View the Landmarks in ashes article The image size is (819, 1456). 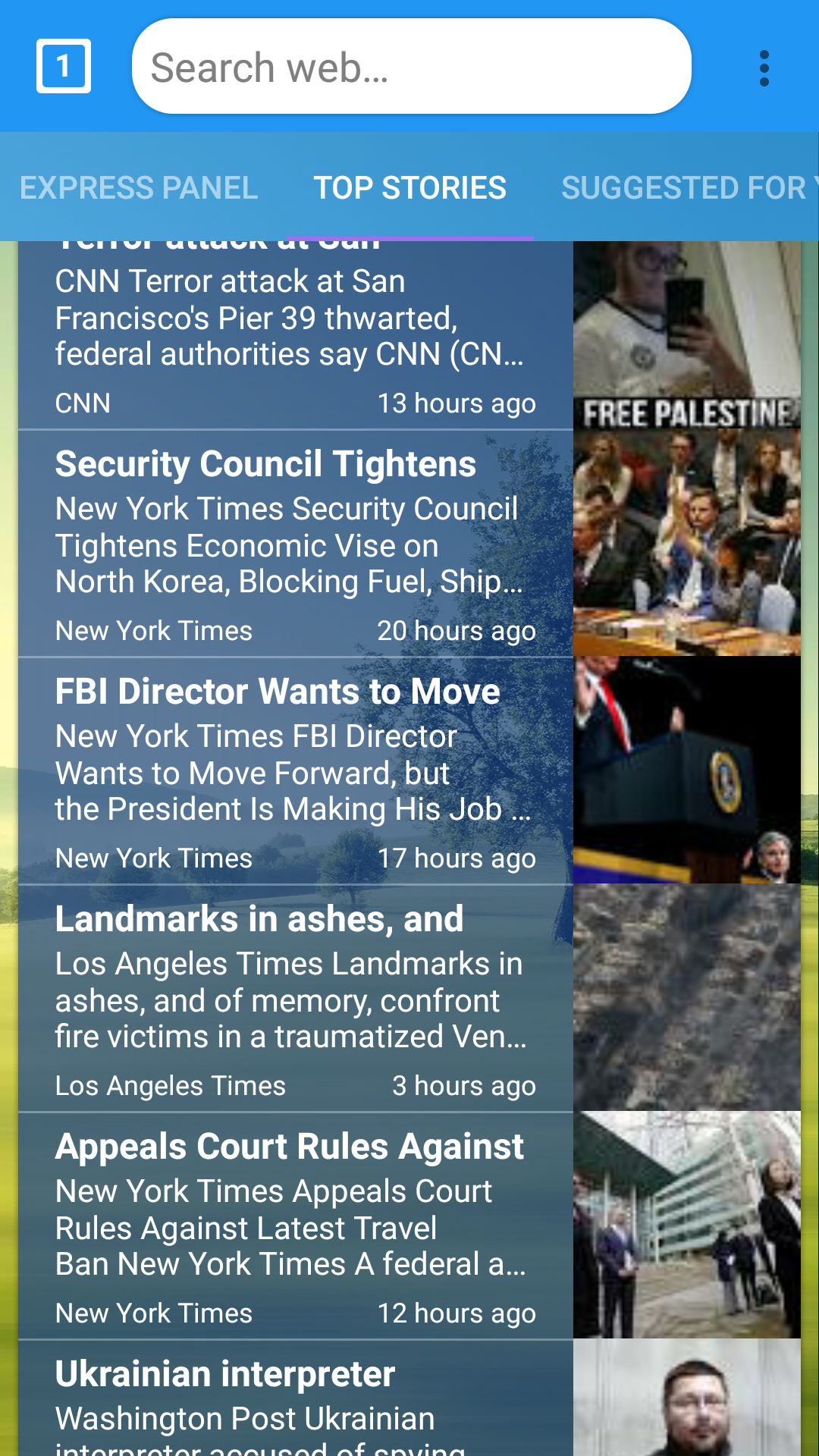(296, 999)
